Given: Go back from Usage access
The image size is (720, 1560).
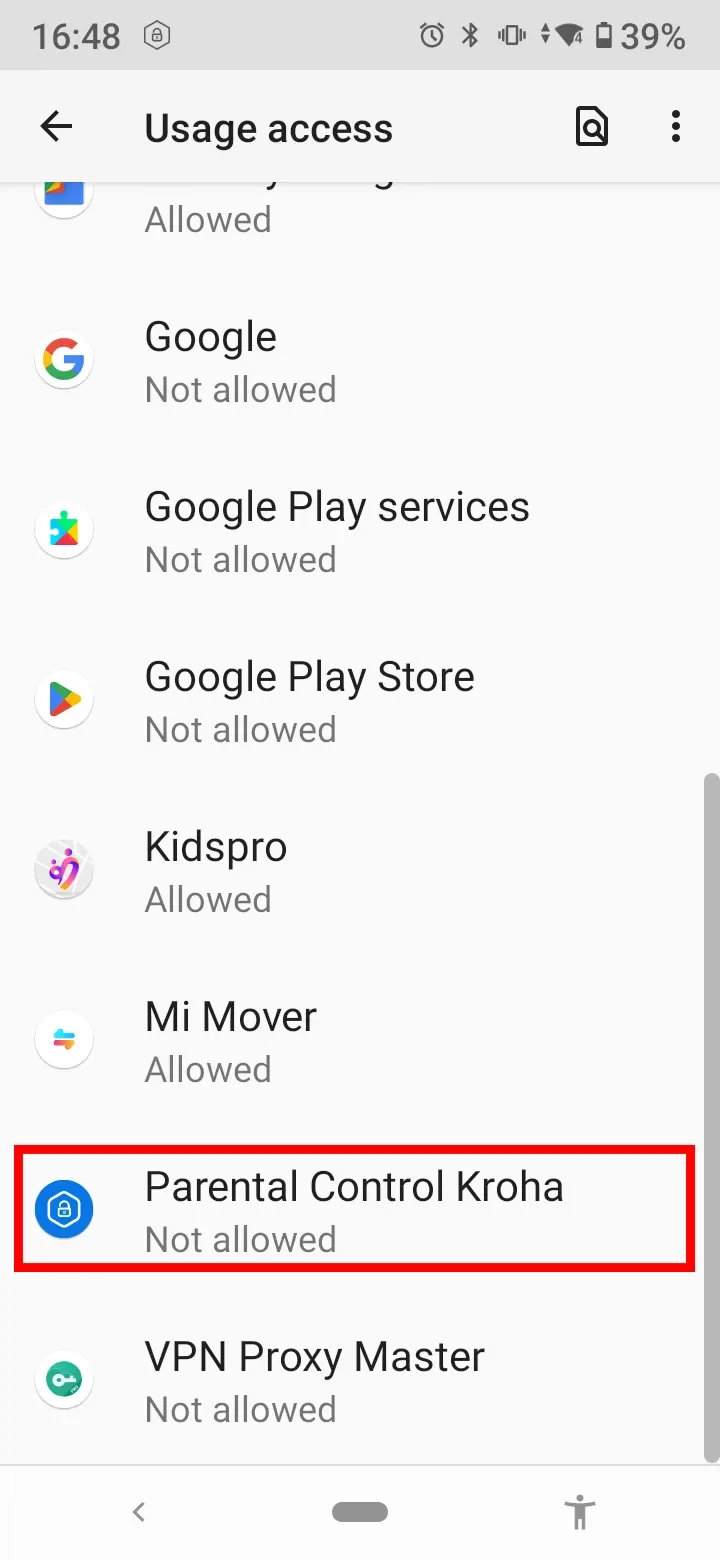Looking at the screenshot, I should 56,127.
